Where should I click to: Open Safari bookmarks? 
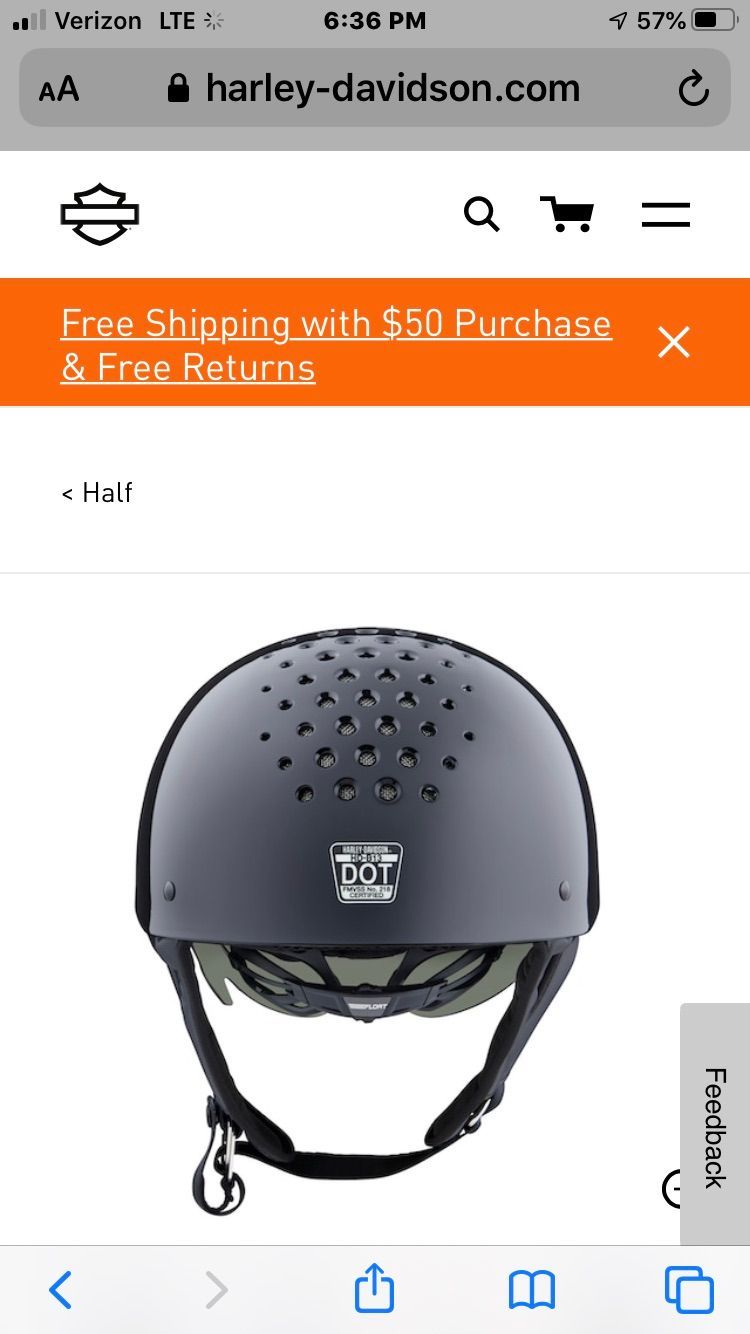point(531,1290)
